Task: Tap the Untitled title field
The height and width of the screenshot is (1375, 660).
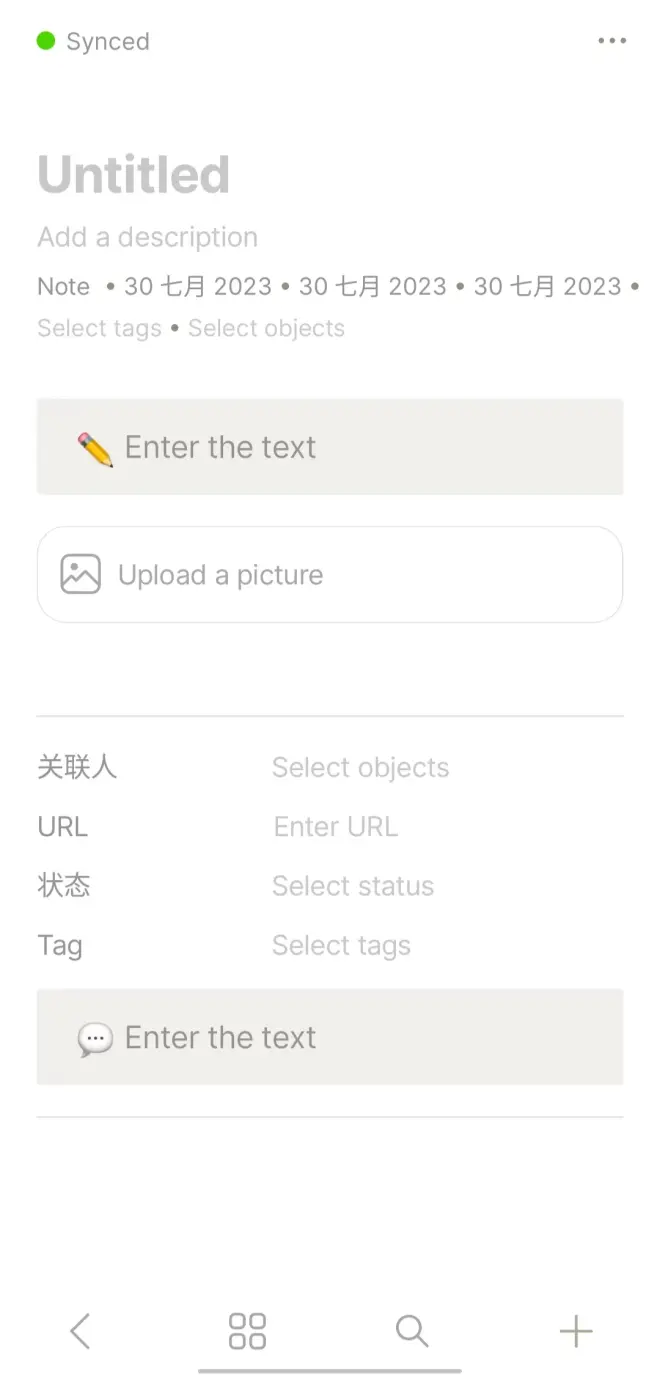Action: 134,174
